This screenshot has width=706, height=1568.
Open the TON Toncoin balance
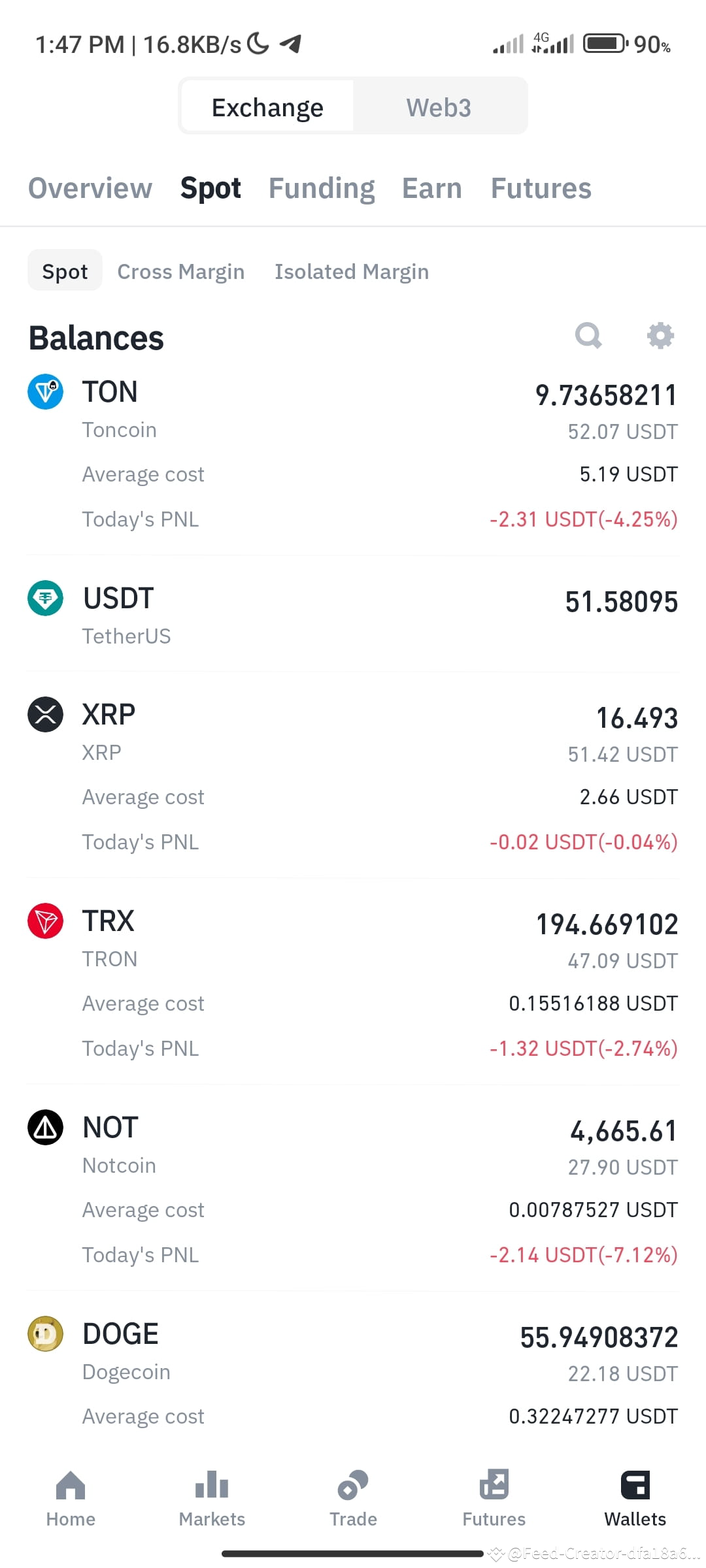point(353,454)
